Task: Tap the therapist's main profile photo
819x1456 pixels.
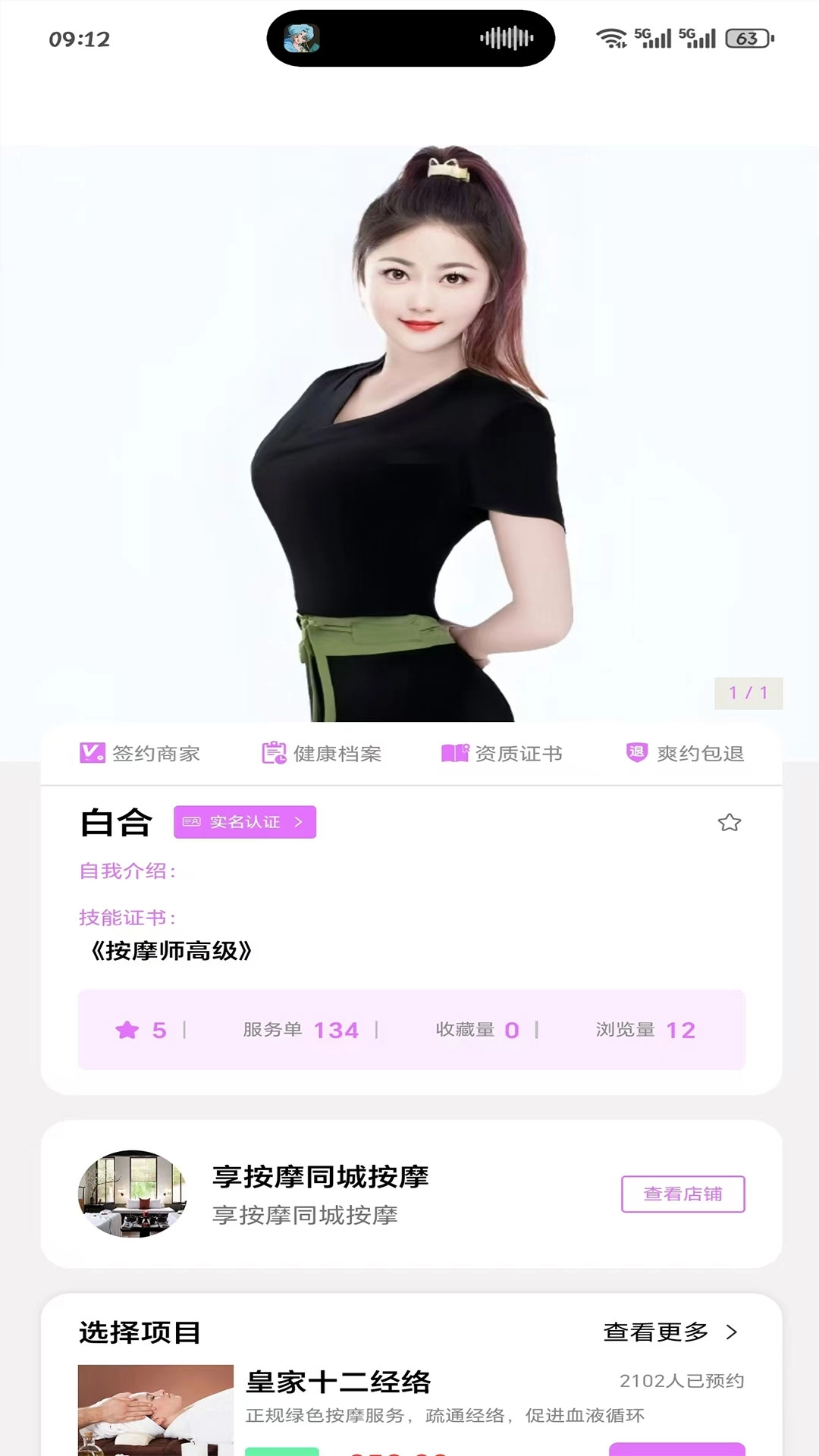Action: click(x=409, y=425)
